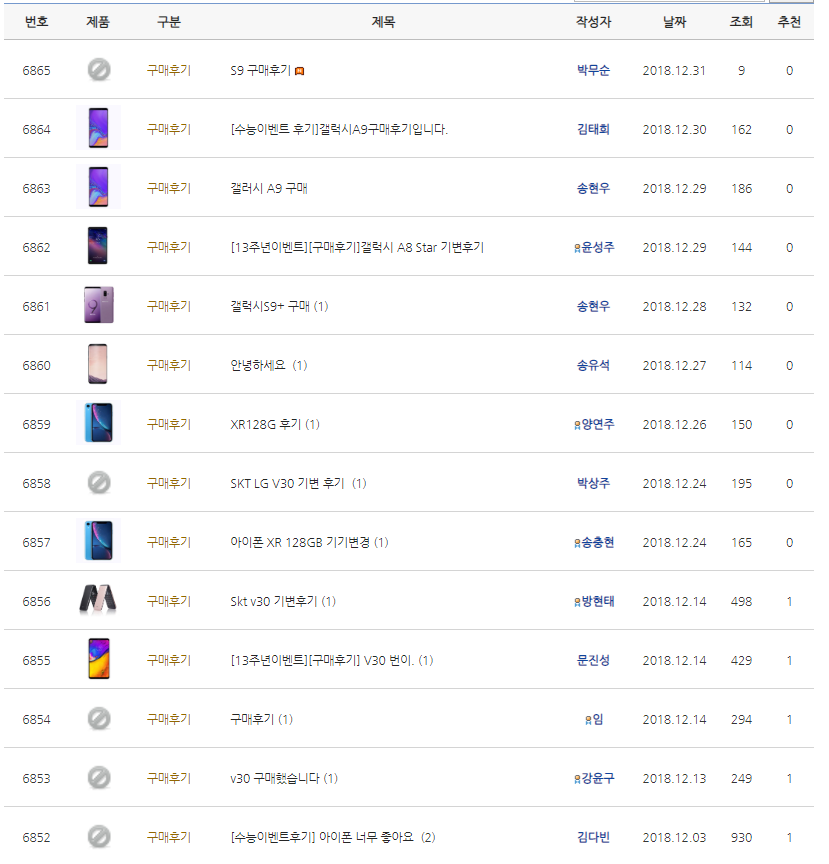
Task: Open "SKT LG V30 기변 후기" post
Action: [287, 483]
